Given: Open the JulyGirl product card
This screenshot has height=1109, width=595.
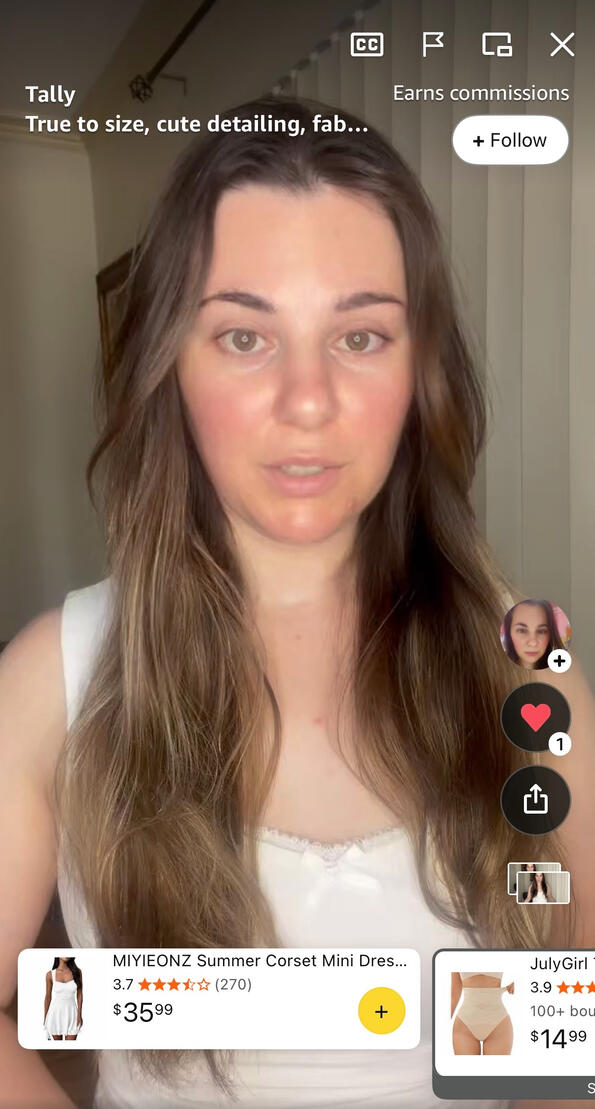Looking at the screenshot, I should tap(514, 1015).
